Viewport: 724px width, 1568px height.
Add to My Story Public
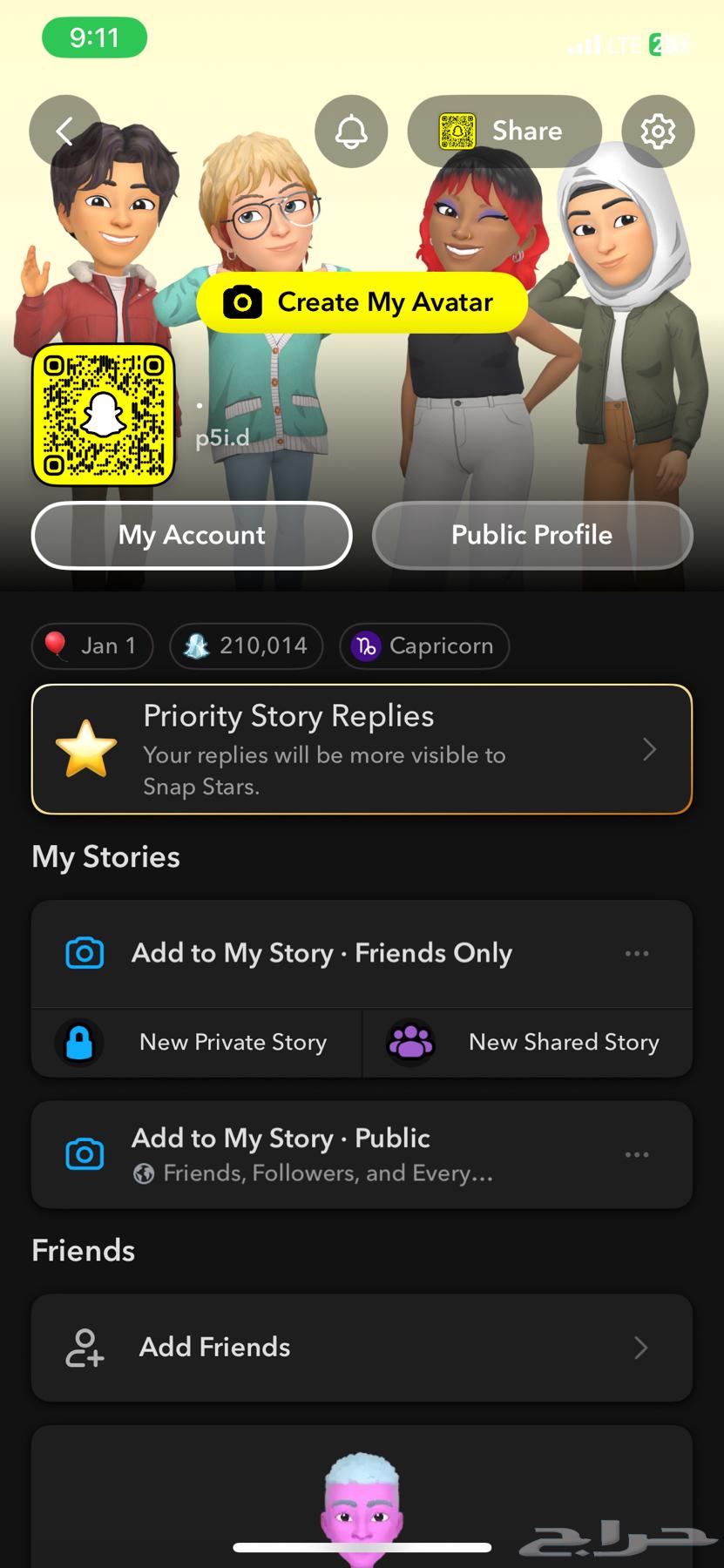tap(322, 1154)
